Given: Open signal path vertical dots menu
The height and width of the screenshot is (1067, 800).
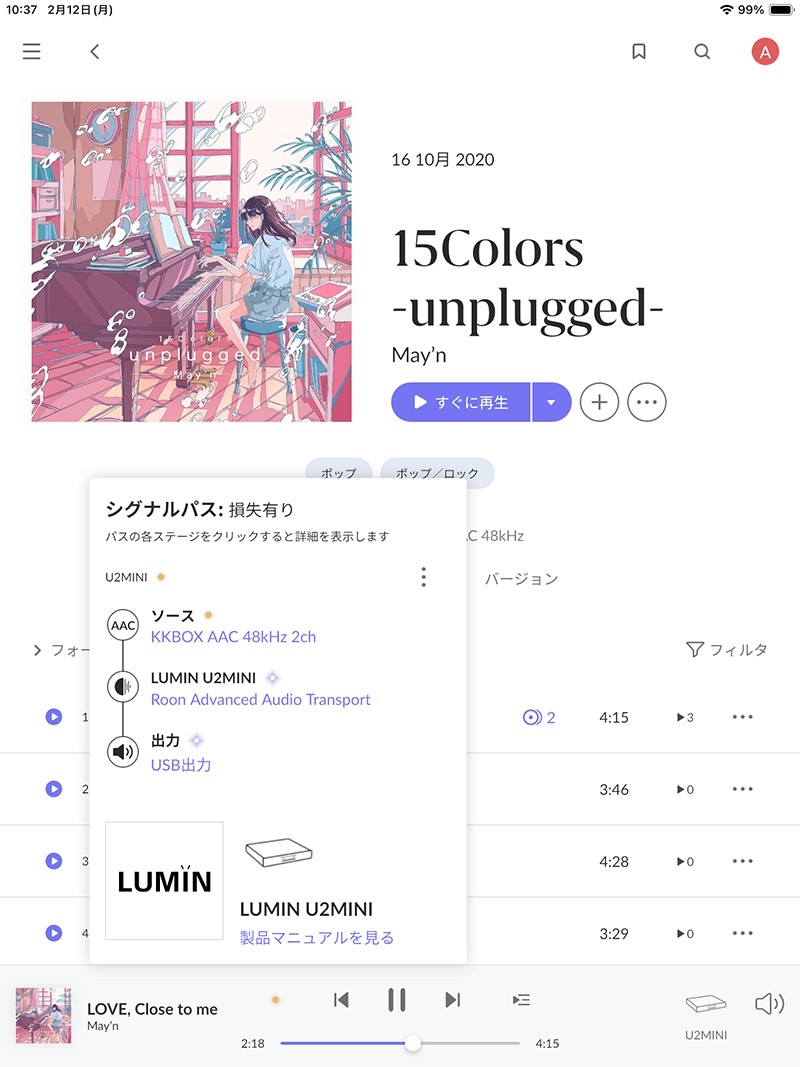Looking at the screenshot, I should 424,577.
